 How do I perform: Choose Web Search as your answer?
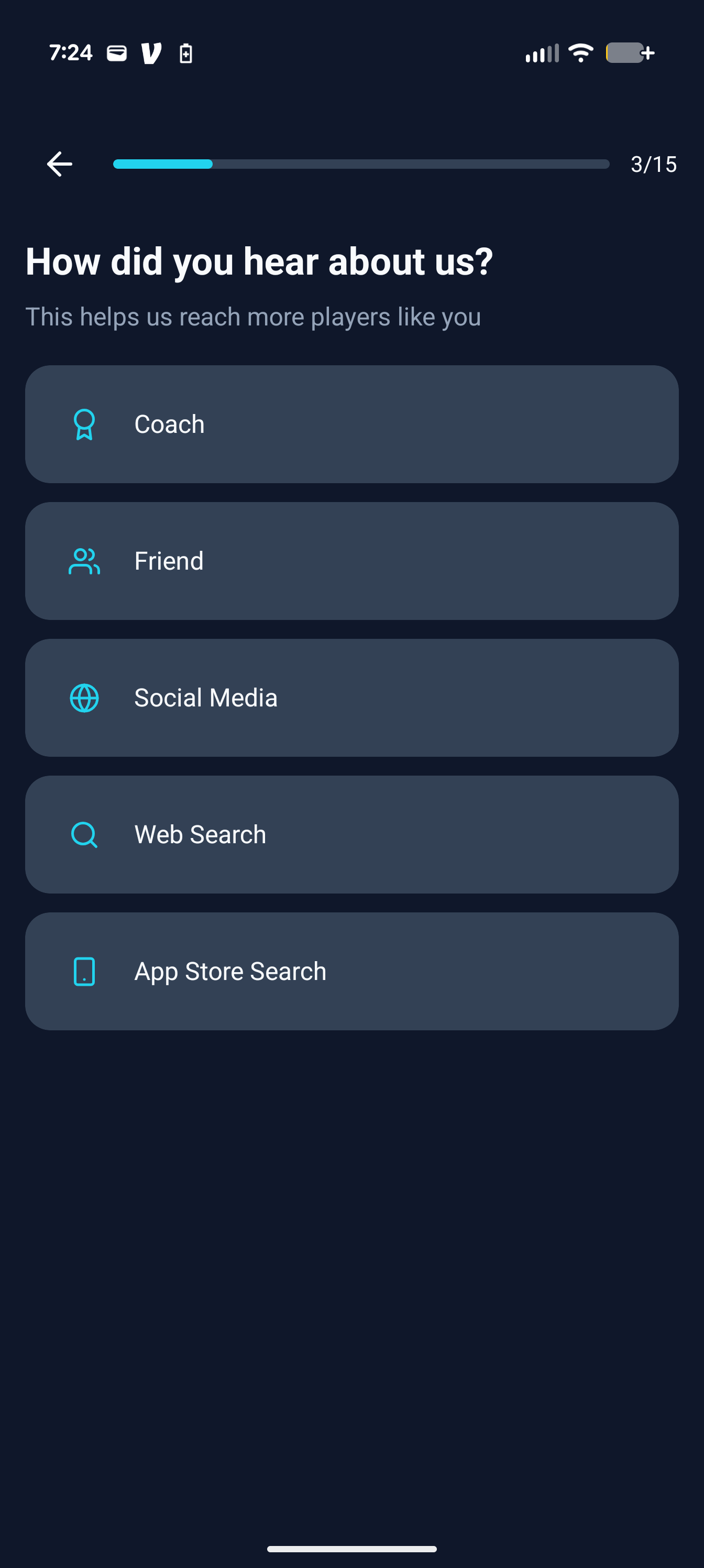pos(351,834)
